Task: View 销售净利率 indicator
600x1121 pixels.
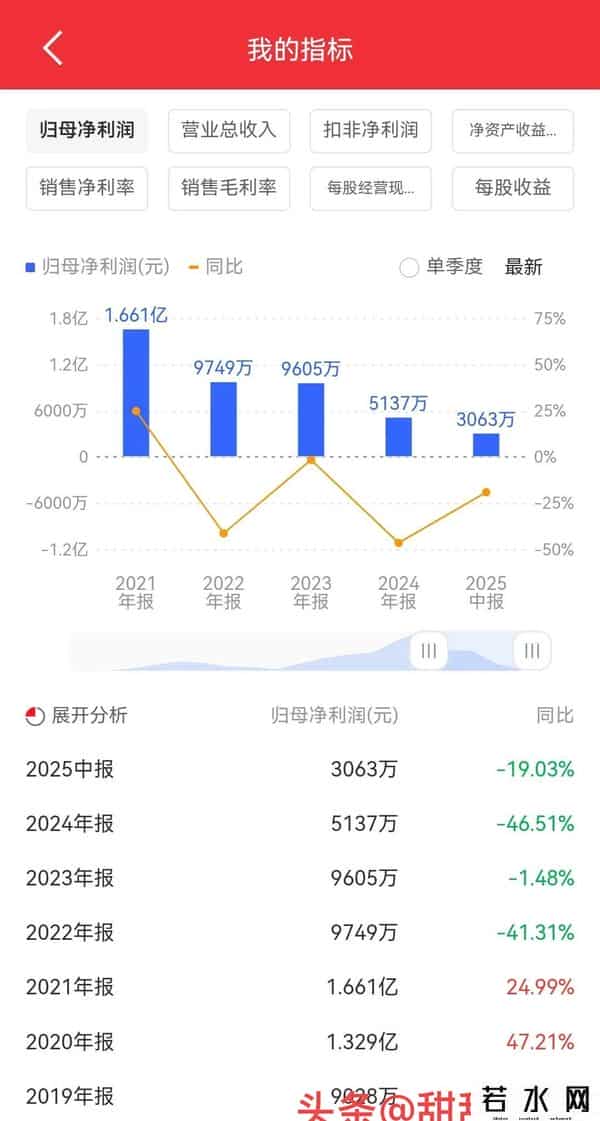Action: coord(87,188)
